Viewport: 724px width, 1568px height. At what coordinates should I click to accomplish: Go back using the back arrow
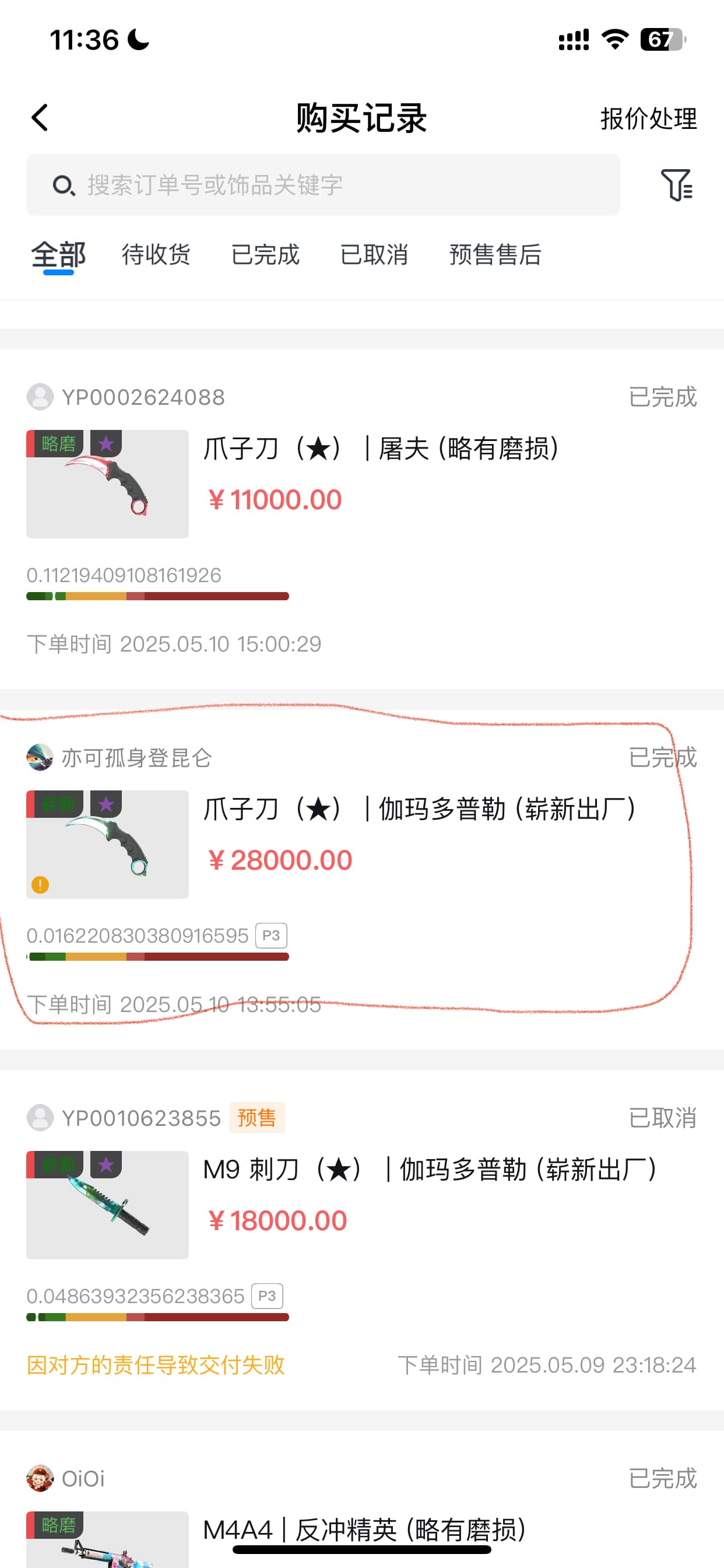[x=40, y=117]
